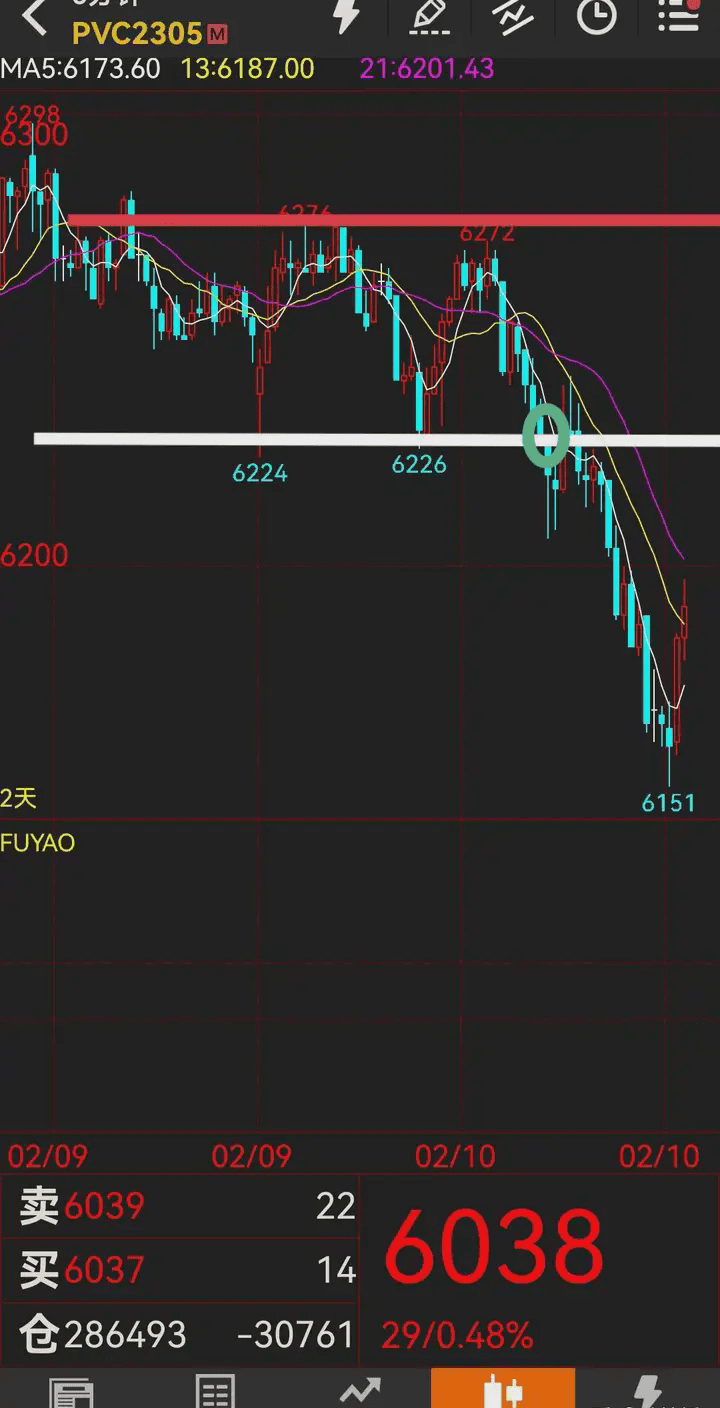Select the candlestick chart tab
This screenshot has height=1408, width=720.
click(x=503, y=1390)
